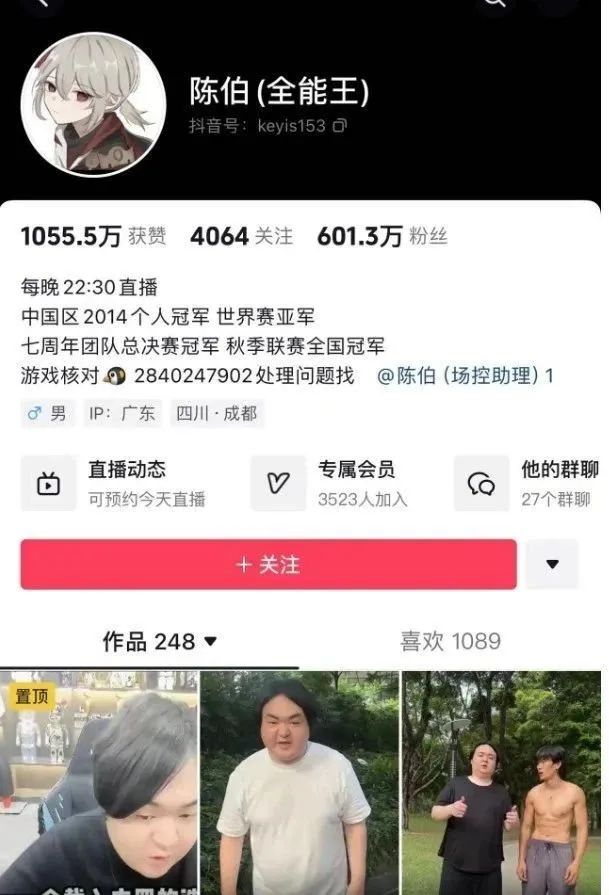This screenshot has height=895, width=609.
Task: View the profile avatar picture
Action: click(93, 105)
